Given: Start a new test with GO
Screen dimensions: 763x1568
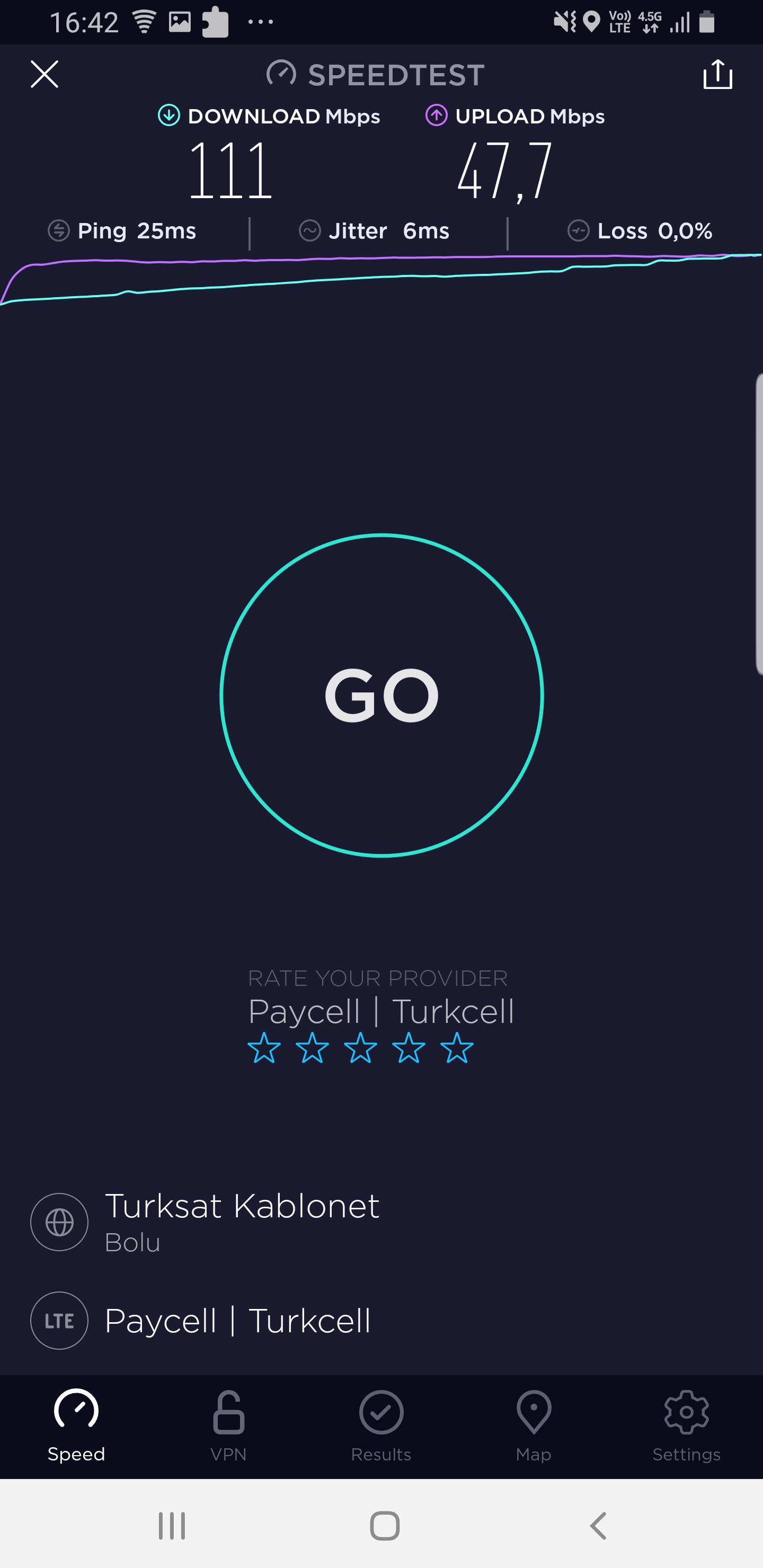Looking at the screenshot, I should point(381,695).
